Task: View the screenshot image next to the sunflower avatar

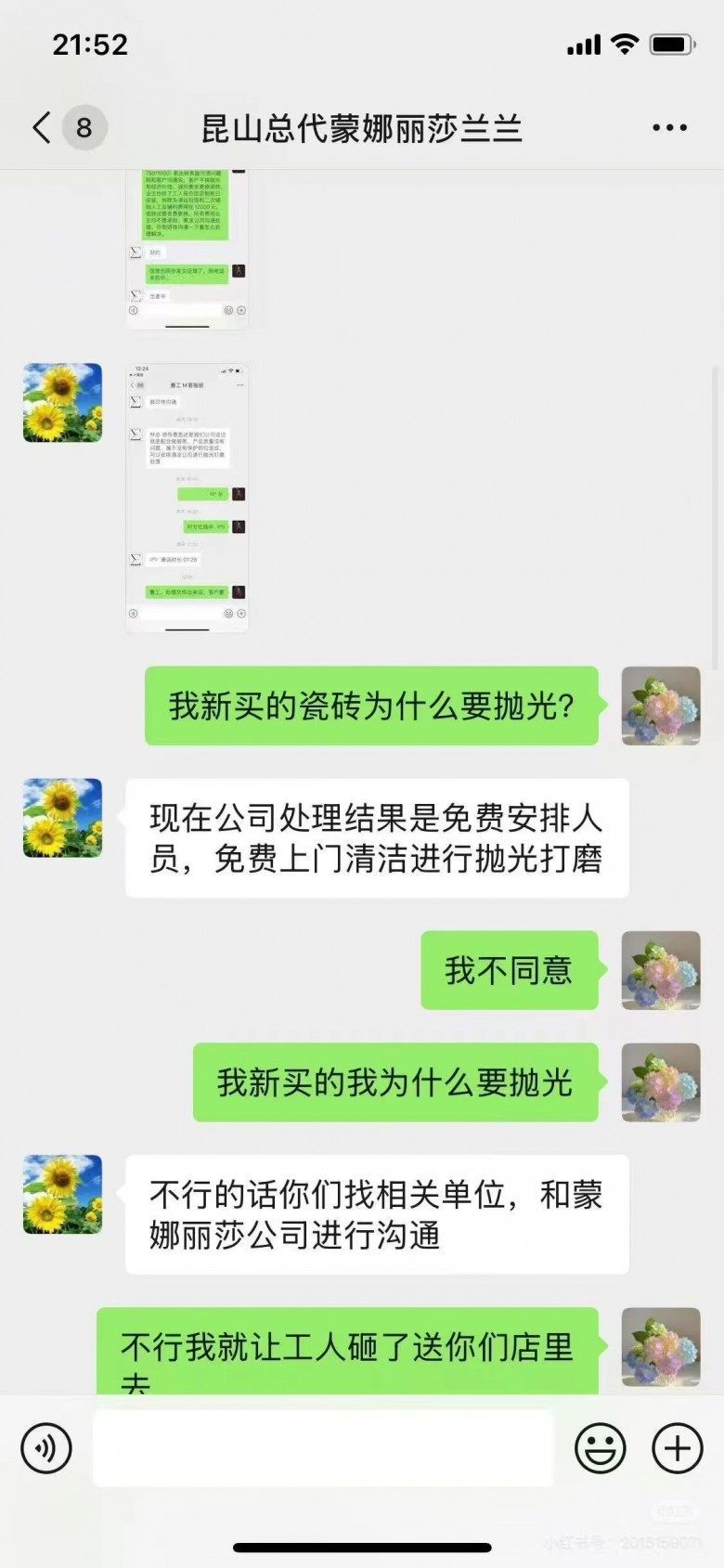Action: point(187,498)
